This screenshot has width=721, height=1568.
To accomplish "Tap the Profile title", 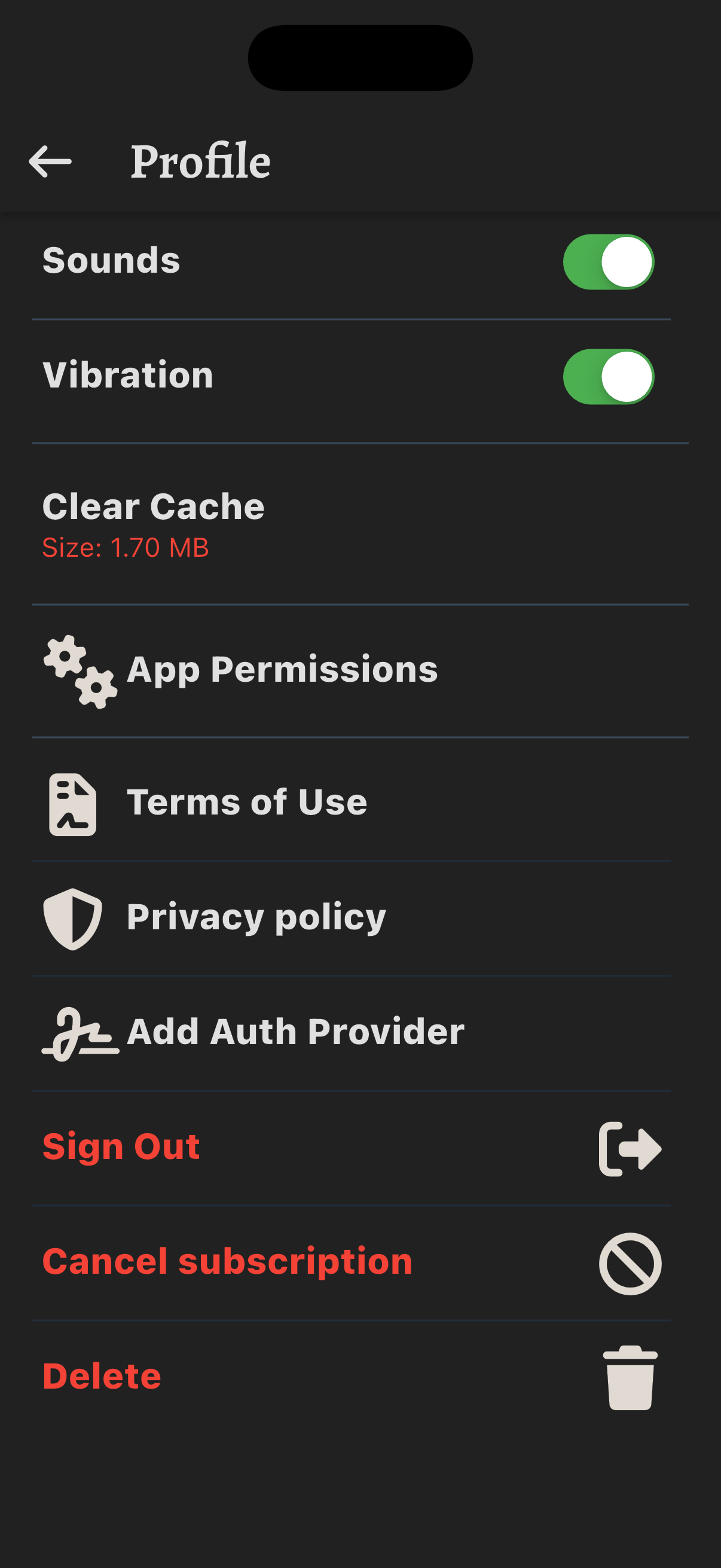I will (201, 160).
